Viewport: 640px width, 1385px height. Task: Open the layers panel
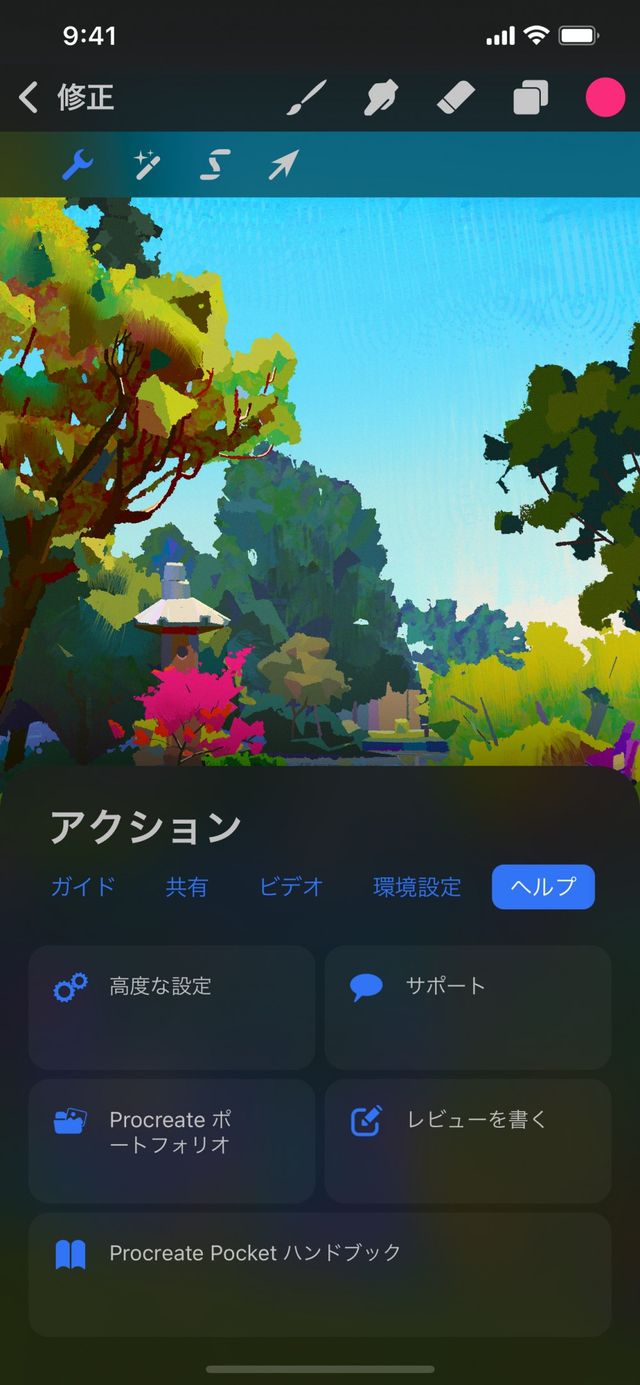pyautogui.click(x=531, y=98)
